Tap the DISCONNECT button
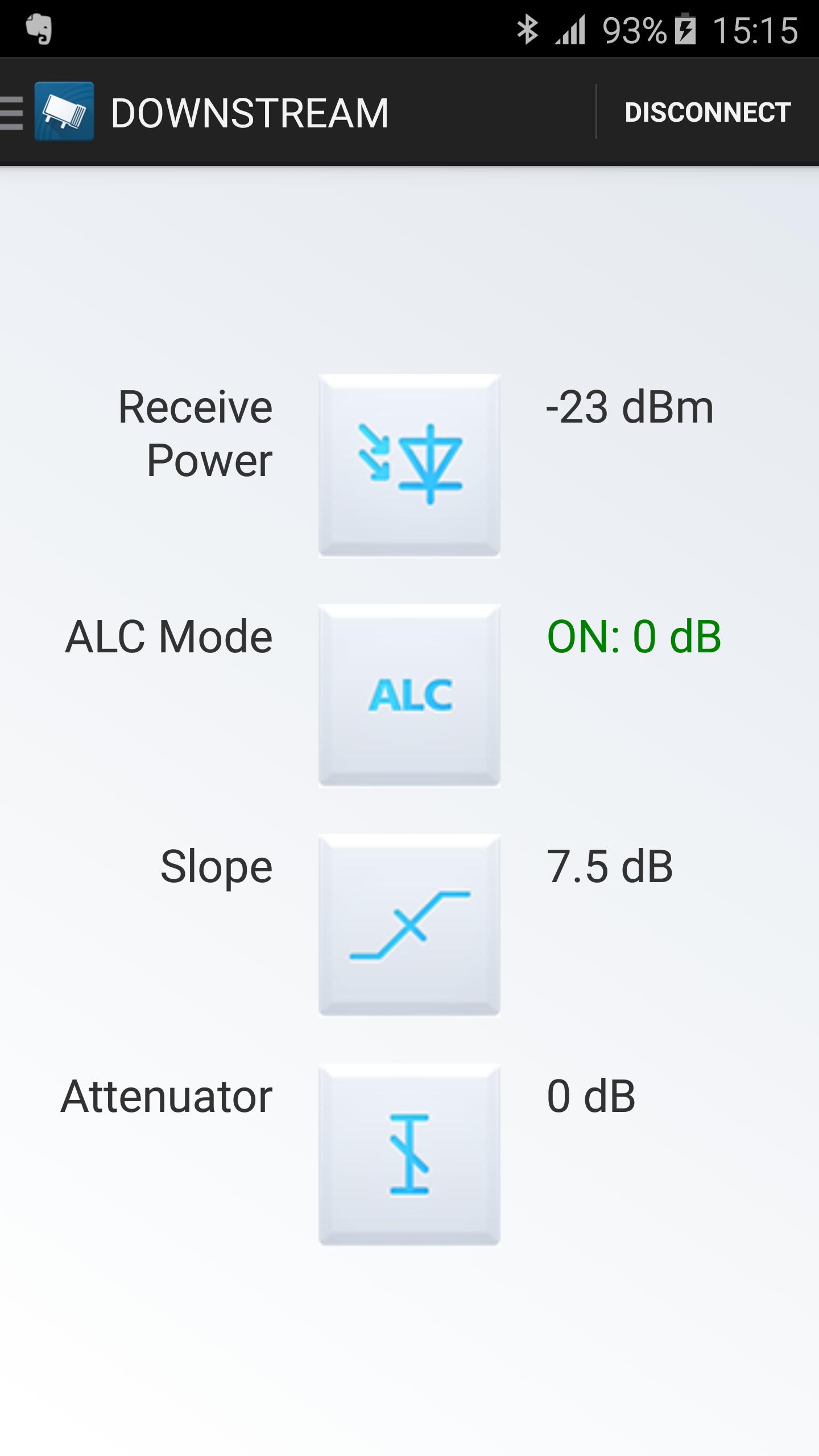 point(708,112)
